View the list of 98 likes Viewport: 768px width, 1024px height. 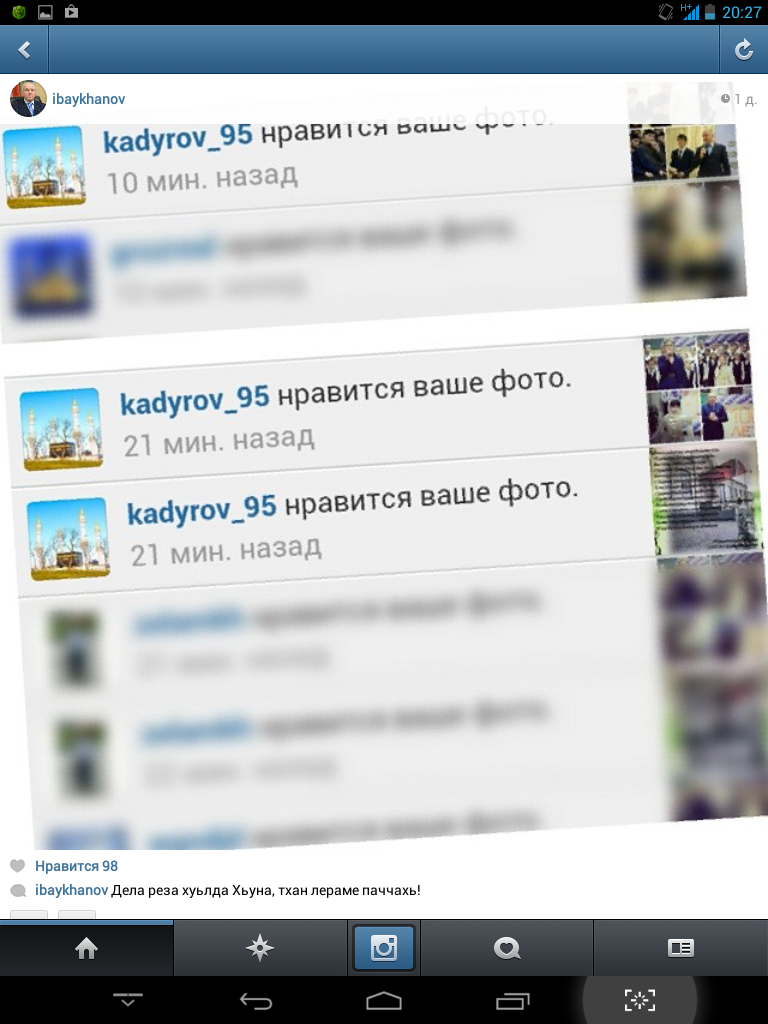click(76, 866)
